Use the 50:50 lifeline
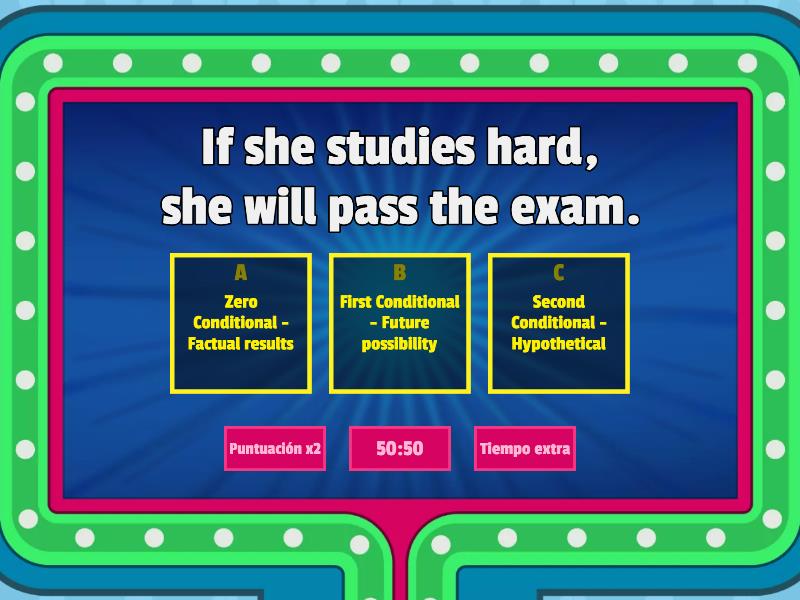The image size is (800, 600). [400, 449]
